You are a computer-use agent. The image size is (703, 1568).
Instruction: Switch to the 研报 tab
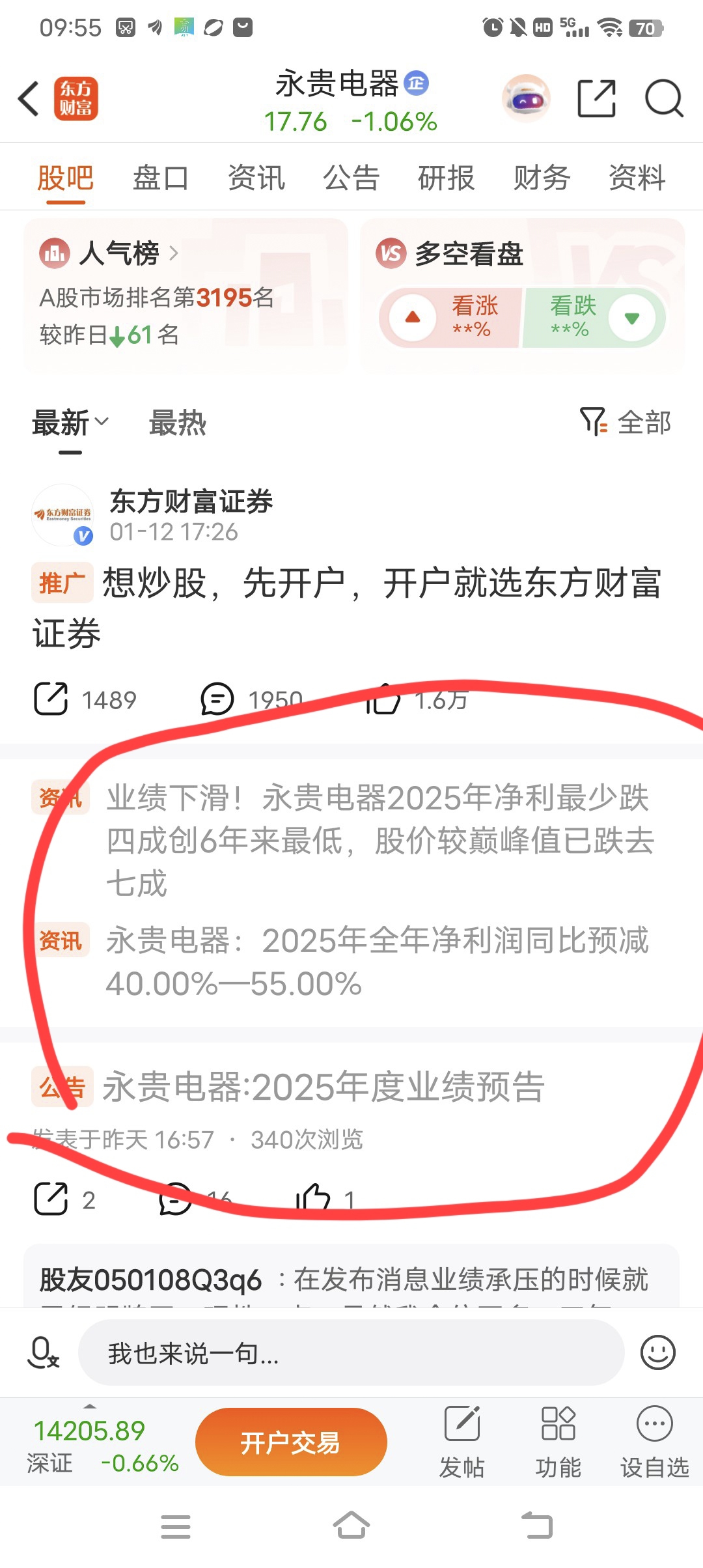click(446, 178)
